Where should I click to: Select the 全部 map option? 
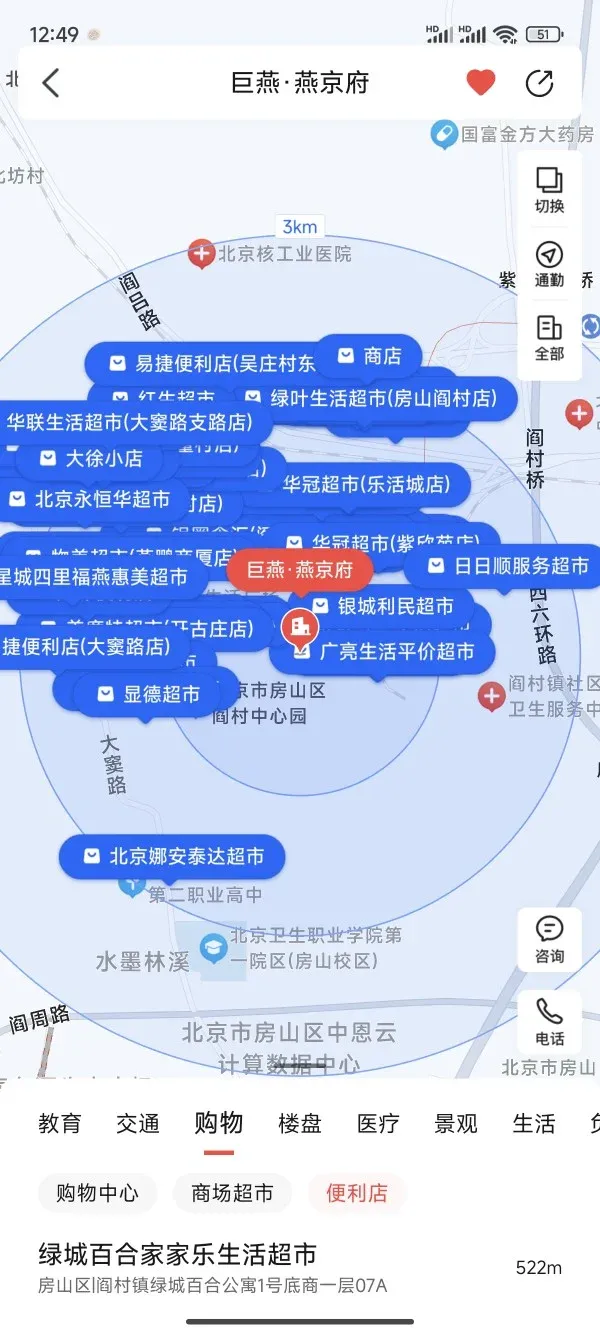click(549, 338)
